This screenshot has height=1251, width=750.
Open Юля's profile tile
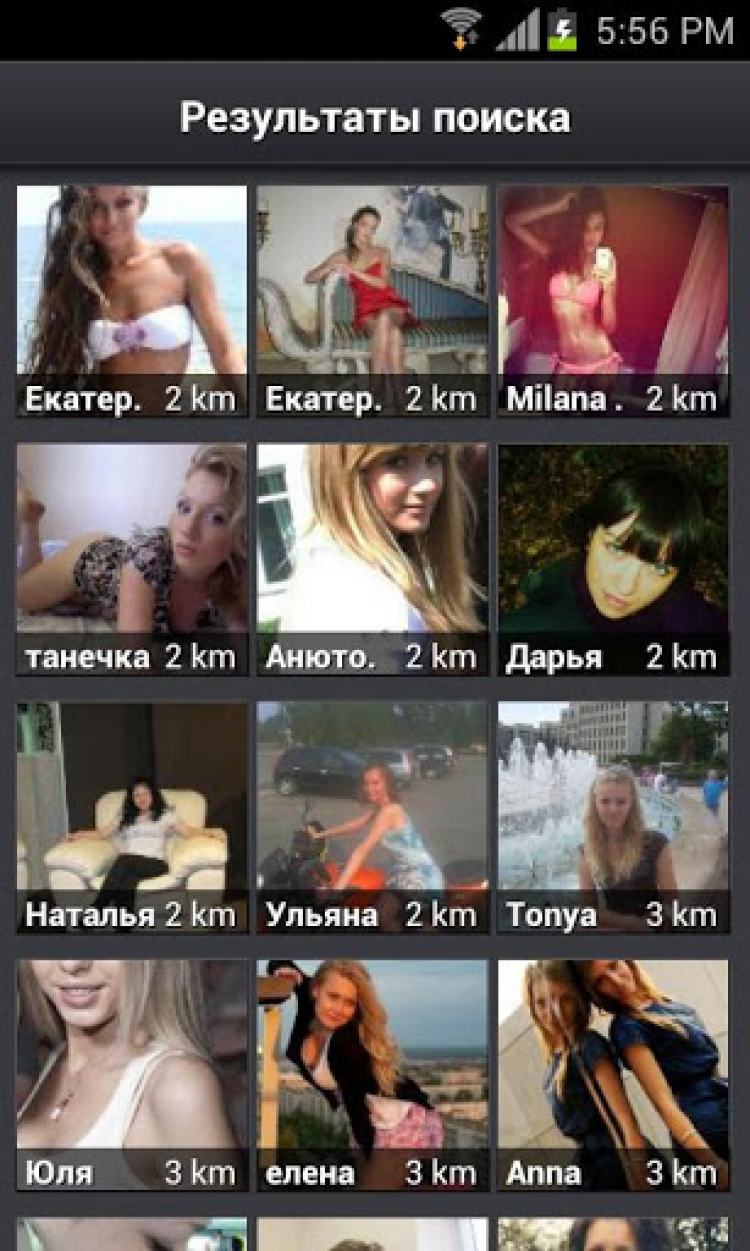point(131,1074)
